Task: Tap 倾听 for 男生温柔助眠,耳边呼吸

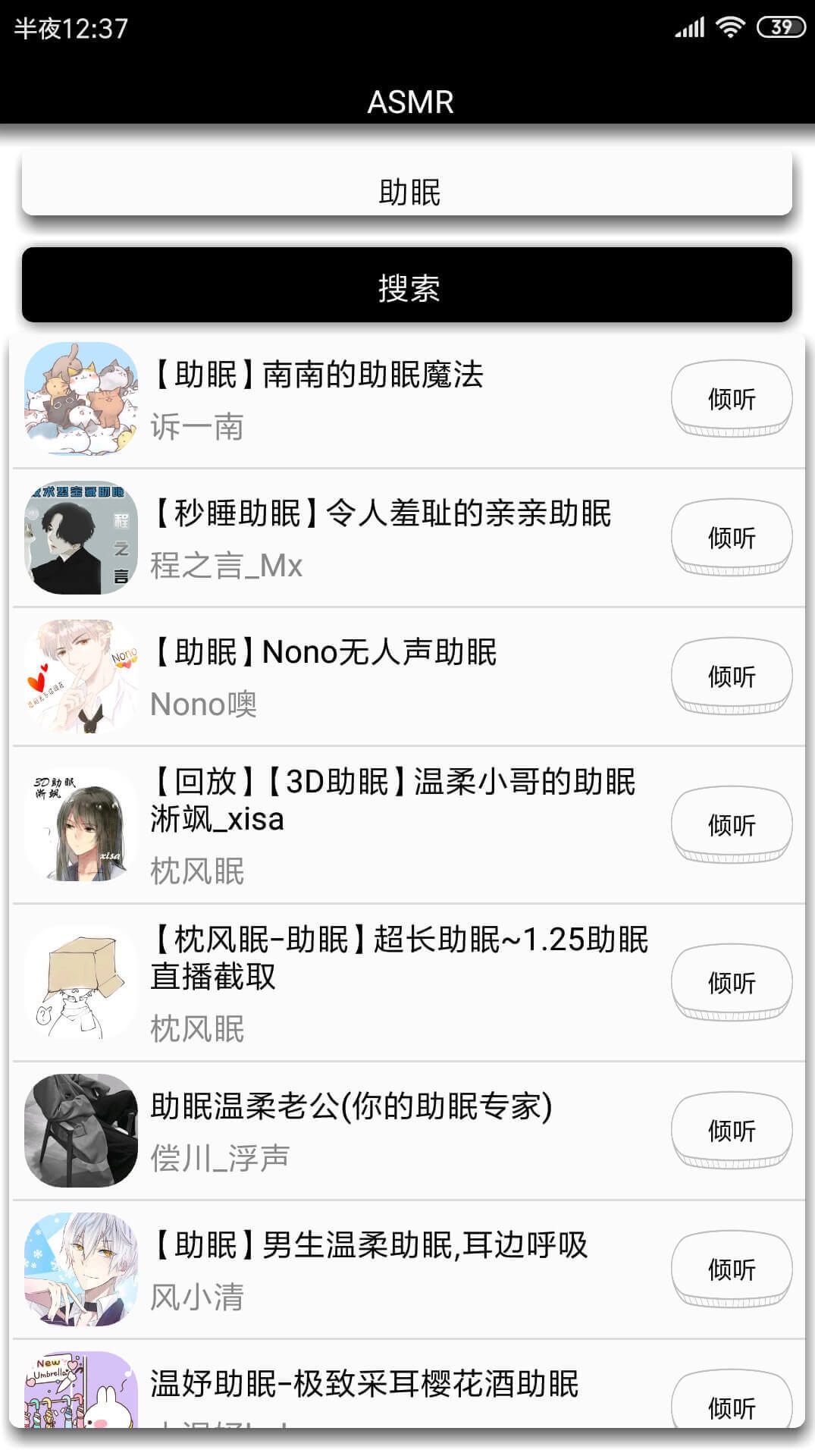Action: tap(732, 1269)
